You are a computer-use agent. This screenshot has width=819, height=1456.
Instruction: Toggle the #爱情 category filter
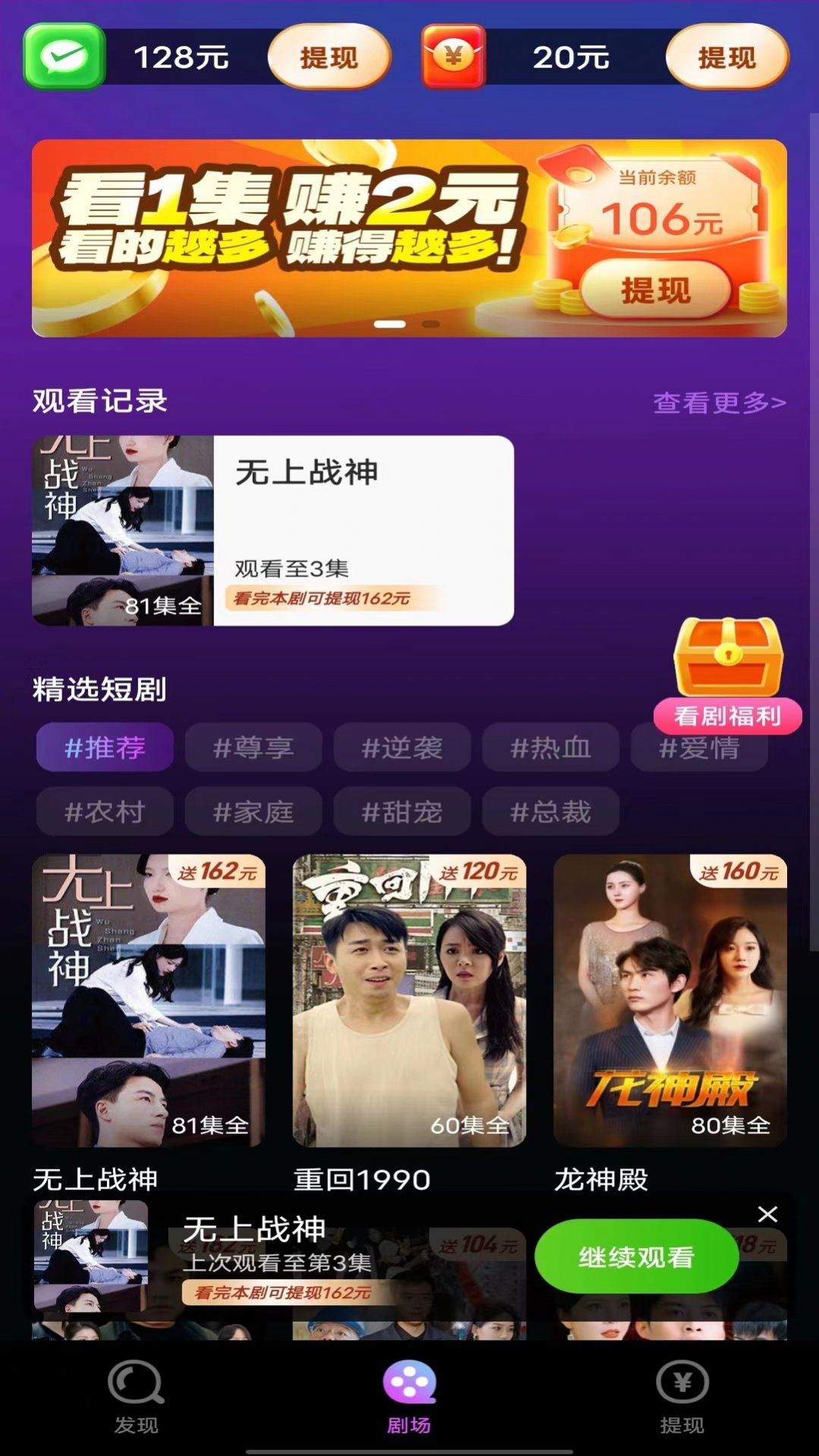coord(698,747)
